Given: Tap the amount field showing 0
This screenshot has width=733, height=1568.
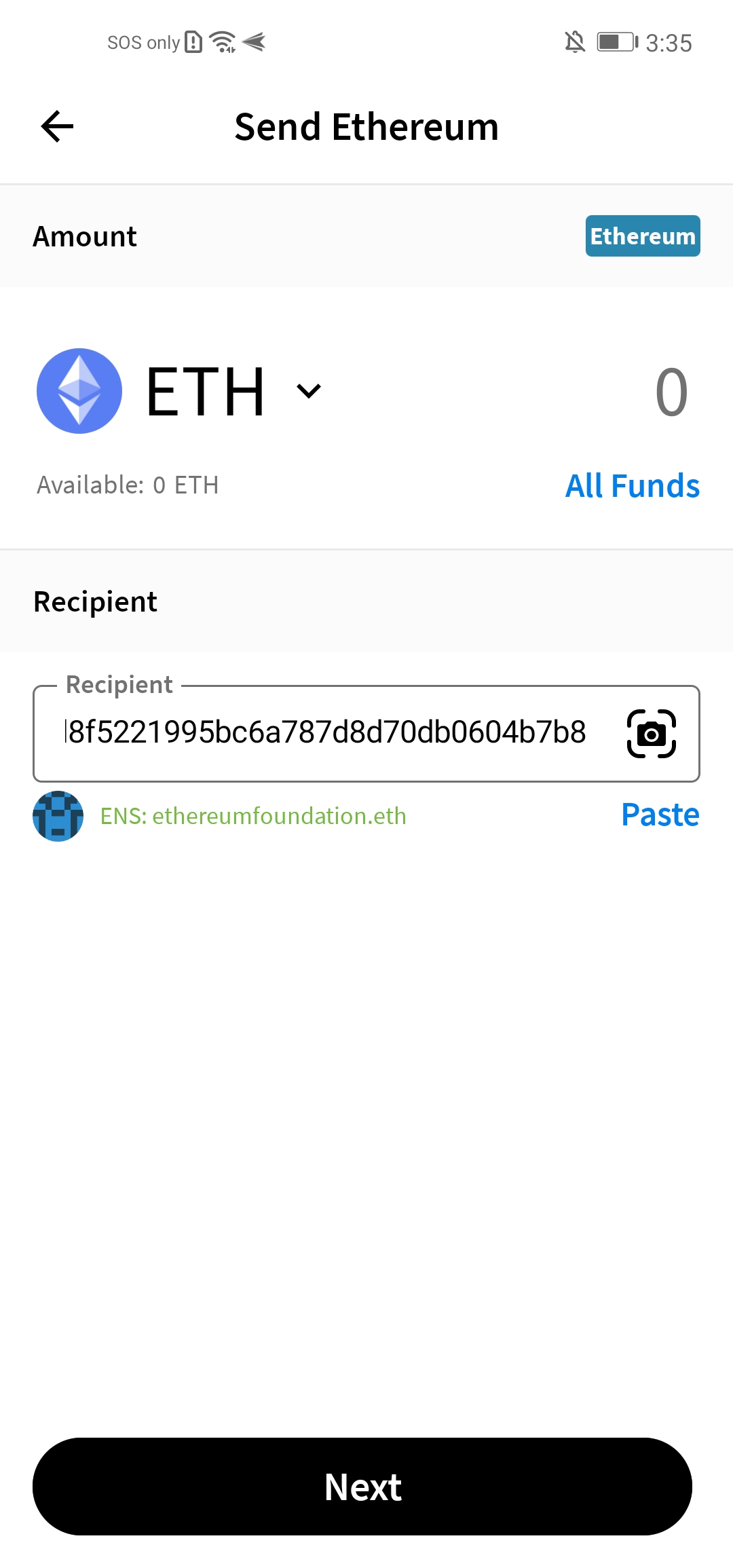Looking at the screenshot, I should tap(671, 392).
